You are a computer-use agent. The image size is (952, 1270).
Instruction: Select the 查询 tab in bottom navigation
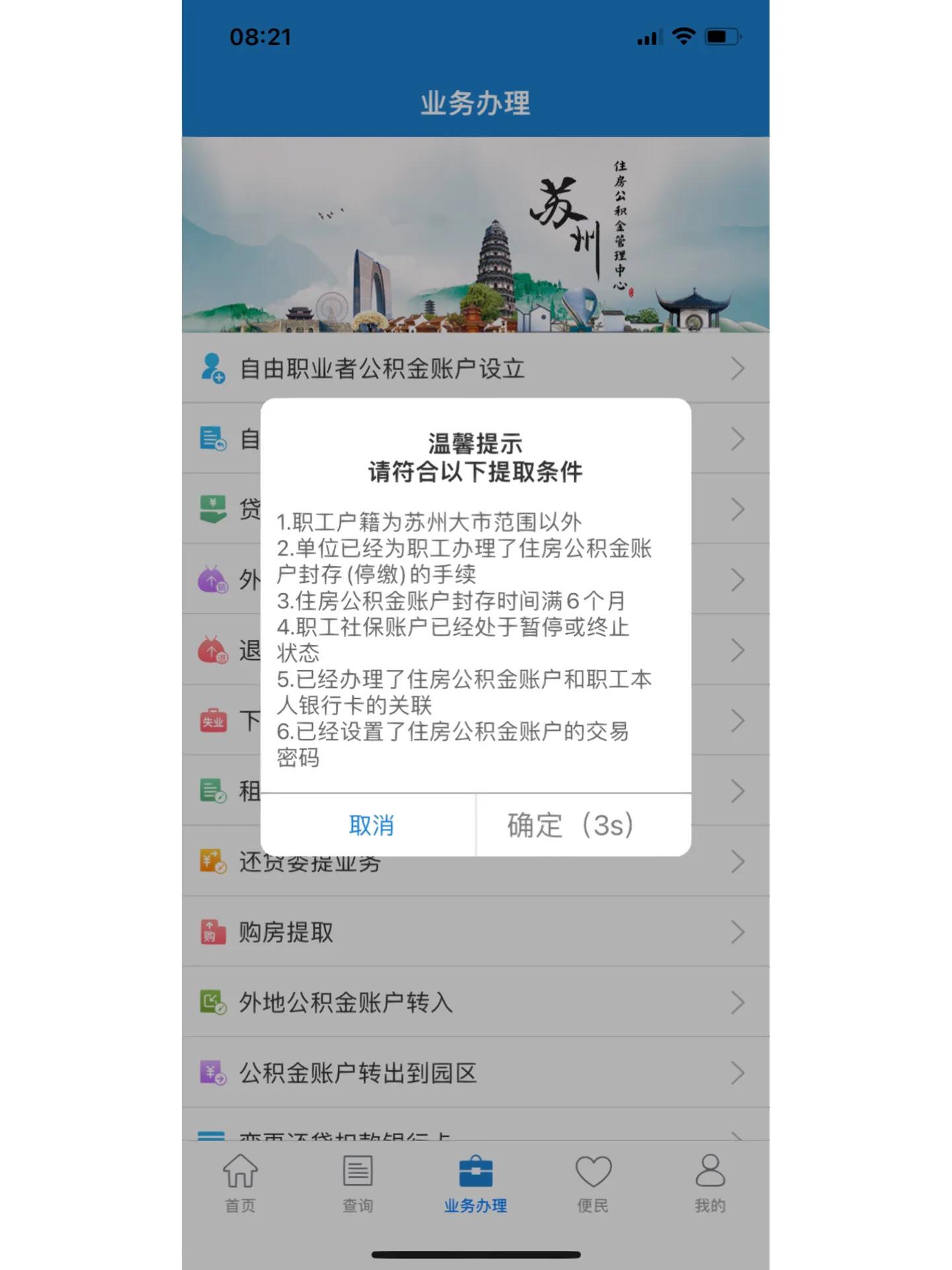click(x=358, y=1184)
